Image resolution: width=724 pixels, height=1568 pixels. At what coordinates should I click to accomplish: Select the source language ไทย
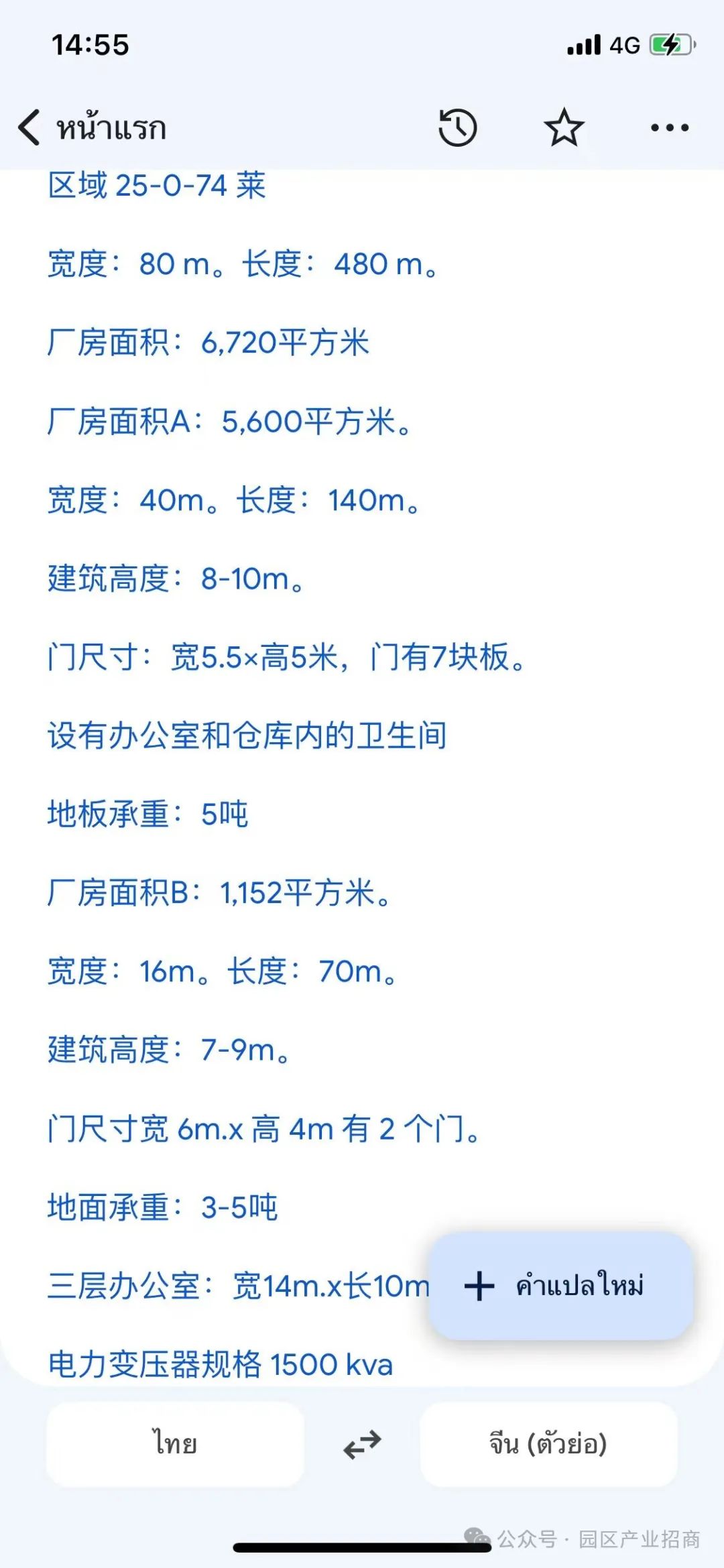[175, 1444]
